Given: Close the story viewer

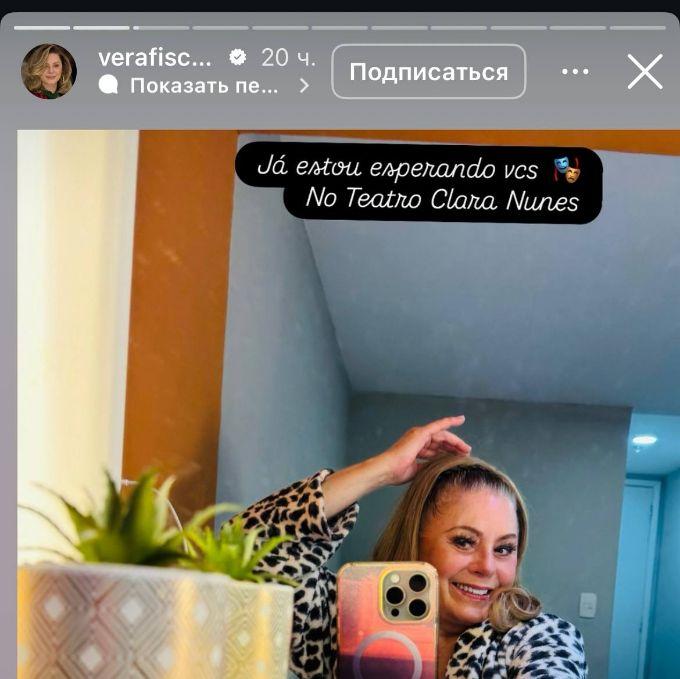Looking at the screenshot, I should 644,72.
